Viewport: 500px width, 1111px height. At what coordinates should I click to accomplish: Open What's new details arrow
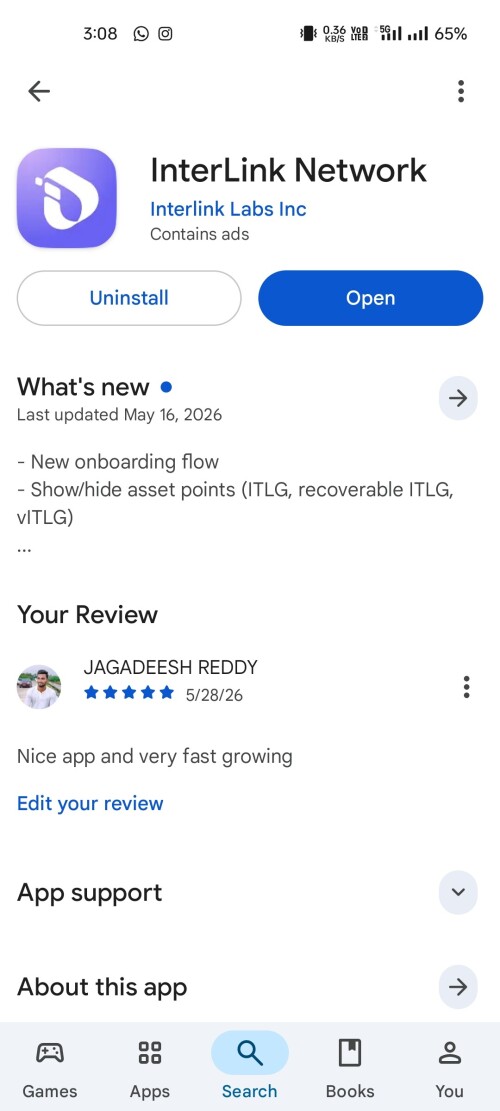pos(458,398)
